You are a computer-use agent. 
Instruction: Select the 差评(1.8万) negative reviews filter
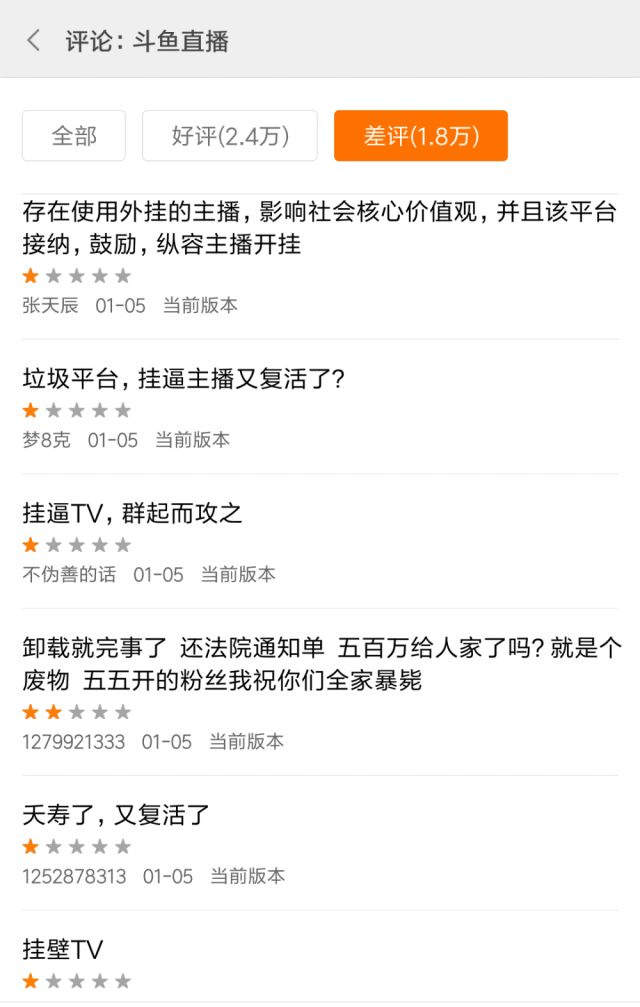(x=420, y=136)
